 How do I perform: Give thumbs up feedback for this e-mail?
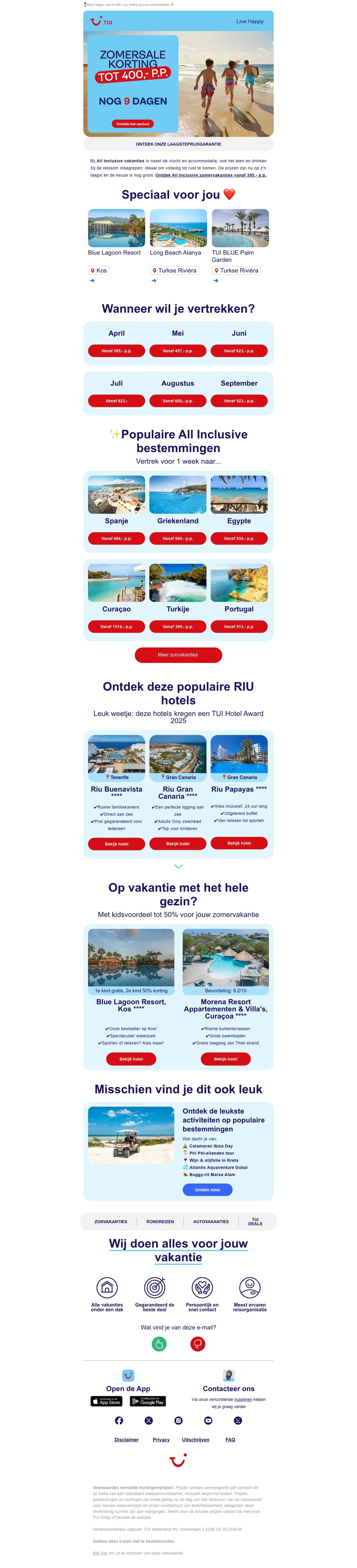(x=159, y=1344)
